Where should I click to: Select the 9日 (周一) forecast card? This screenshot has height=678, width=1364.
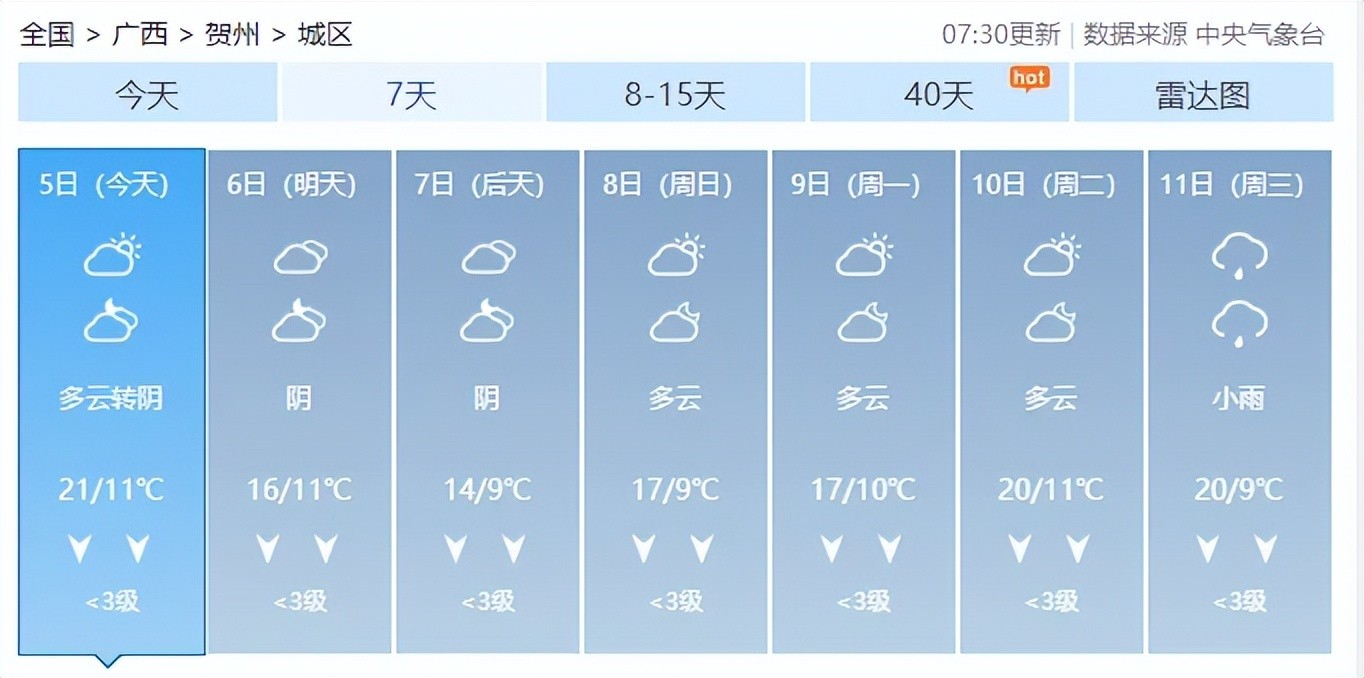tap(863, 400)
